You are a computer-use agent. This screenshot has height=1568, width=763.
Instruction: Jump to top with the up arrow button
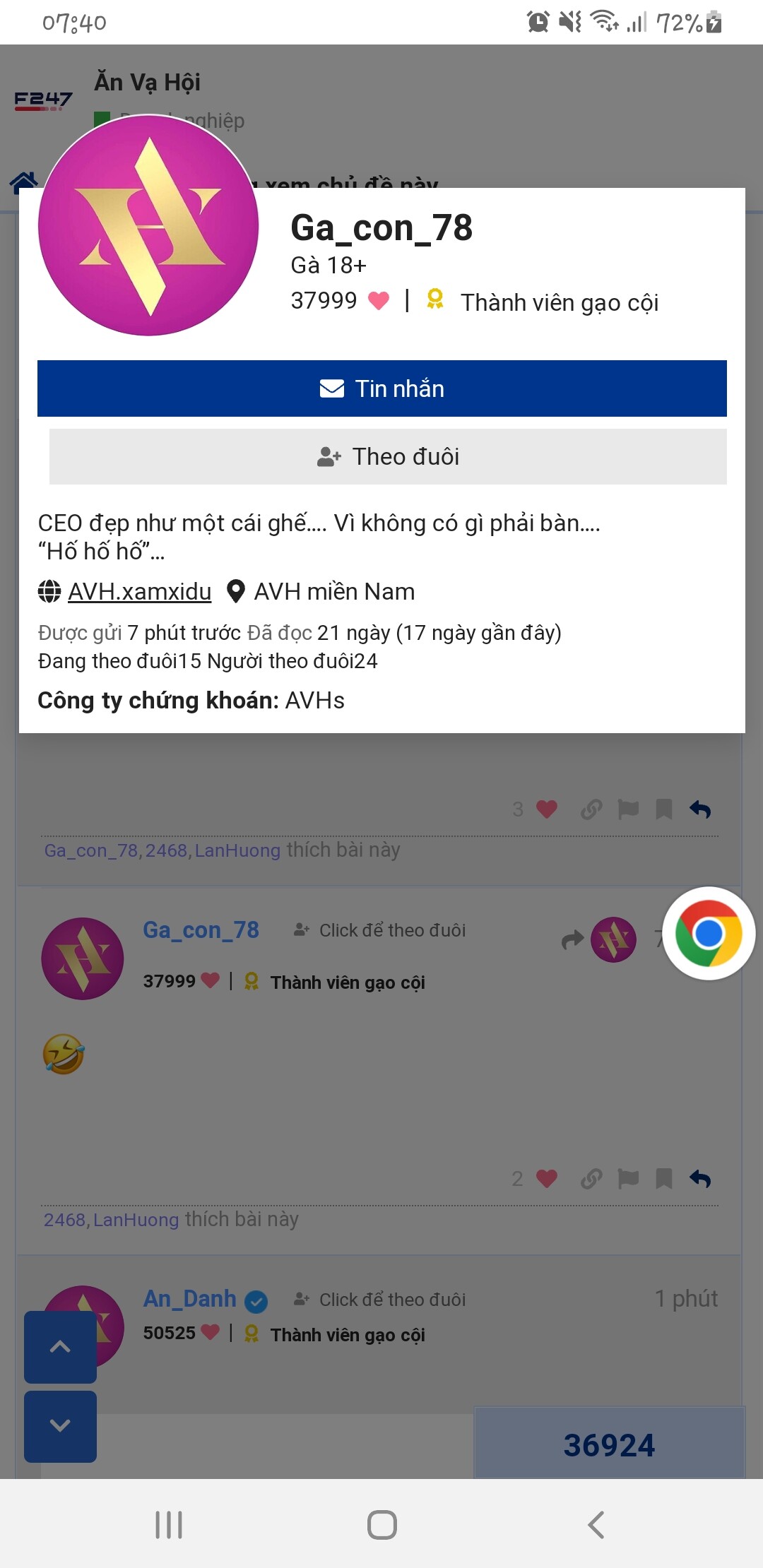point(60,1347)
